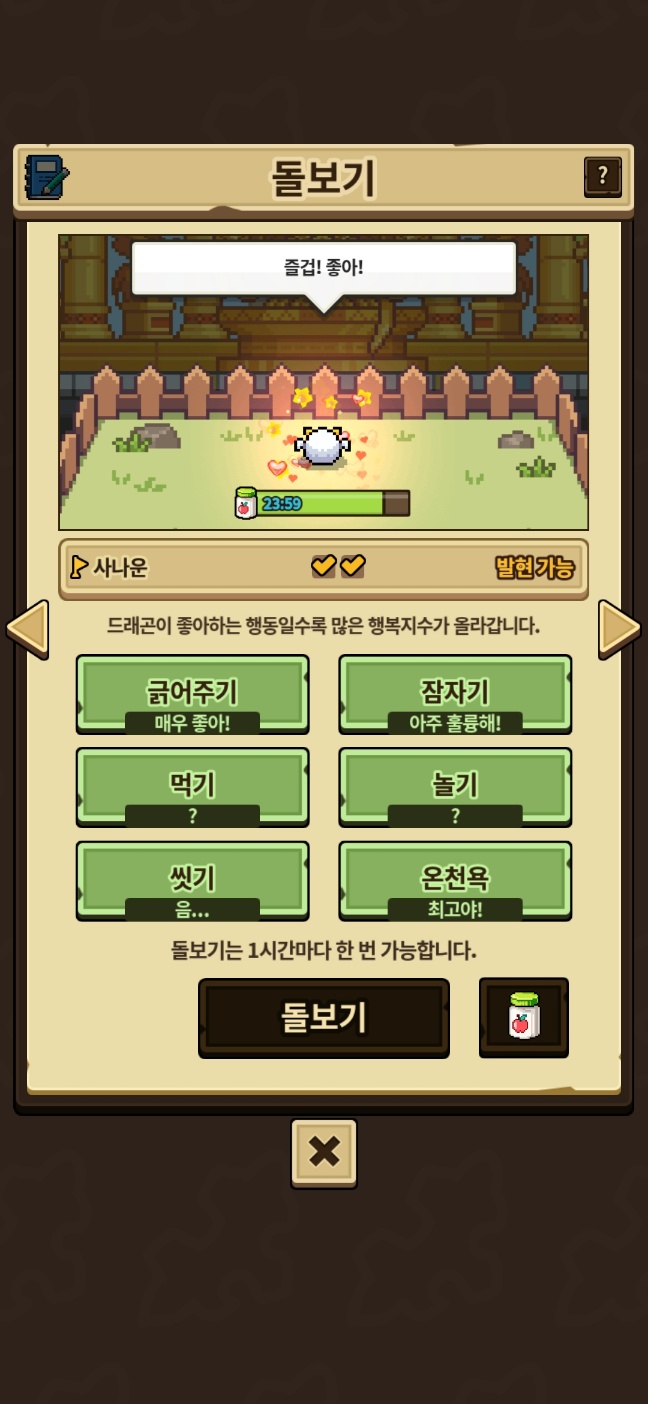648x1404 pixels.
Task: Open the question mark help button
Action: (602, 177)
